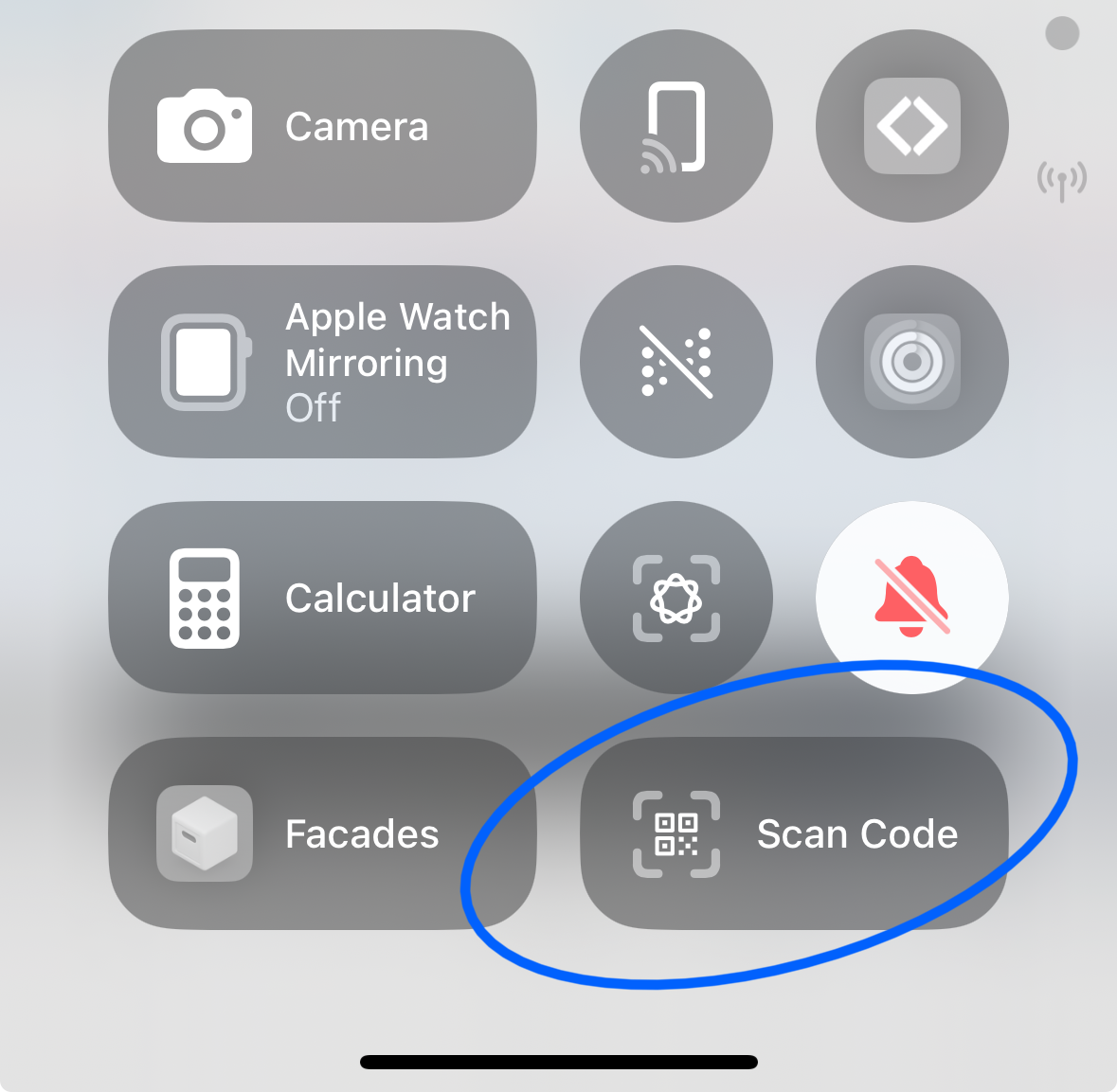Open the visual intelligence scan icon
The height and width of the screenshot is (1092, 1117).
coord(676,598)
